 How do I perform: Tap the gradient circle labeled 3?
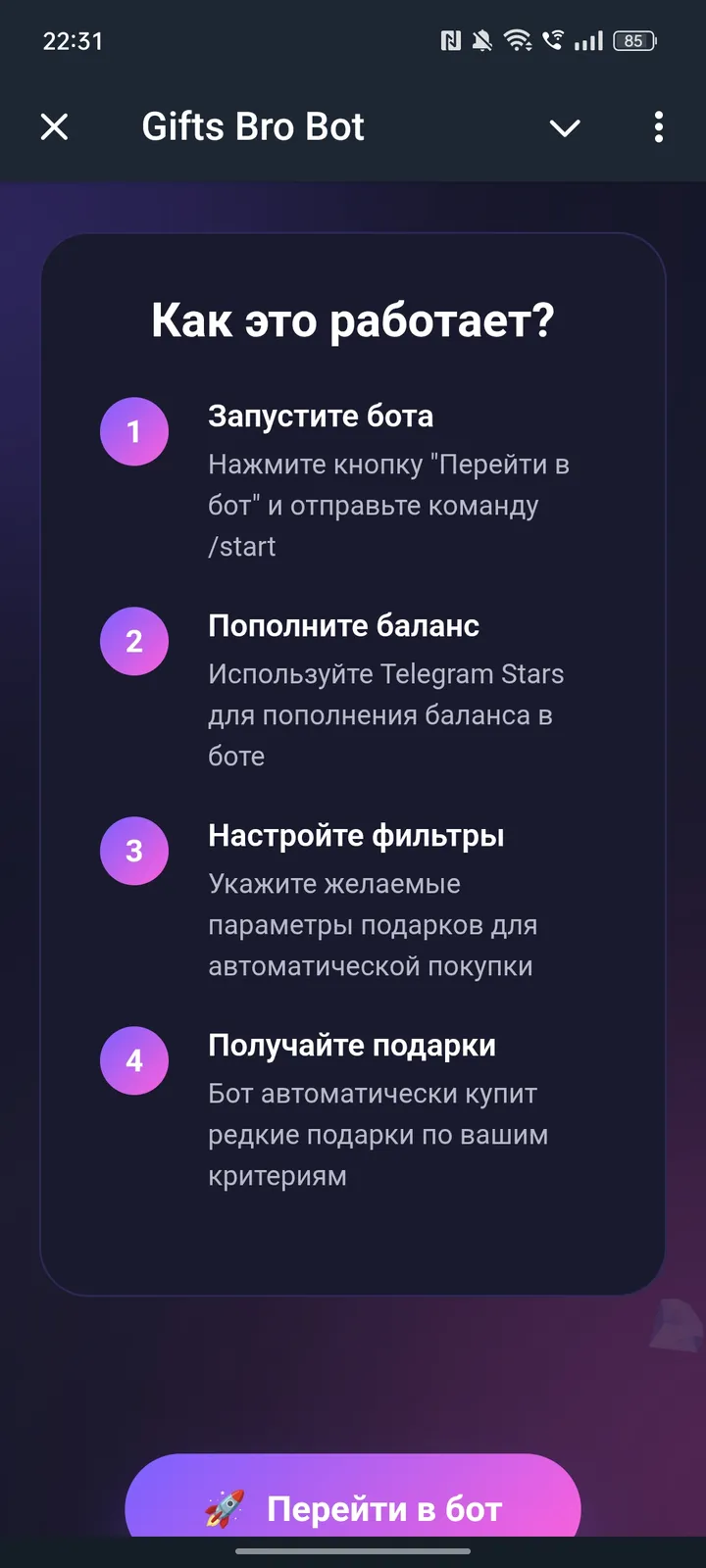pyautogui.click(x=134, y=851)
